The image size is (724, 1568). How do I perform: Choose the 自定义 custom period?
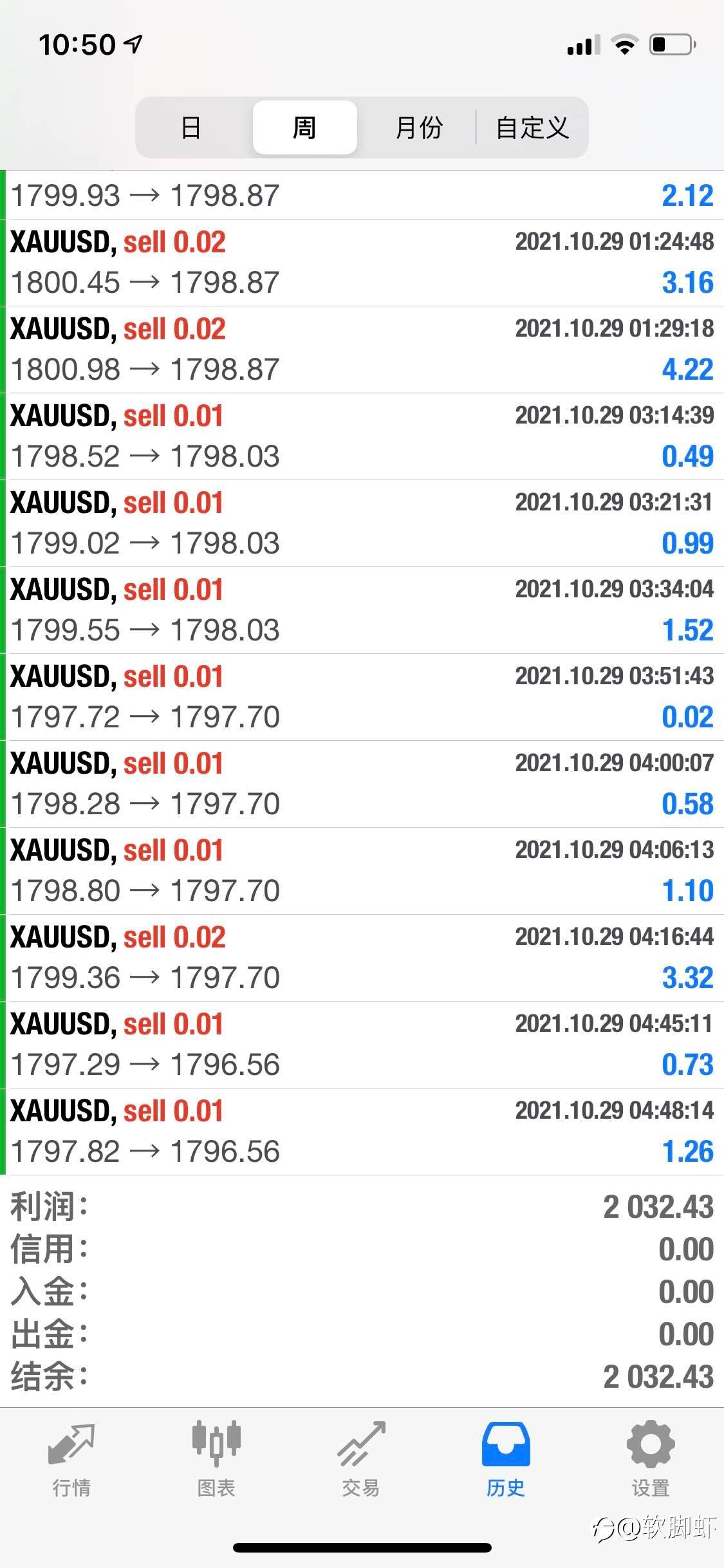(x=532, y=127)
